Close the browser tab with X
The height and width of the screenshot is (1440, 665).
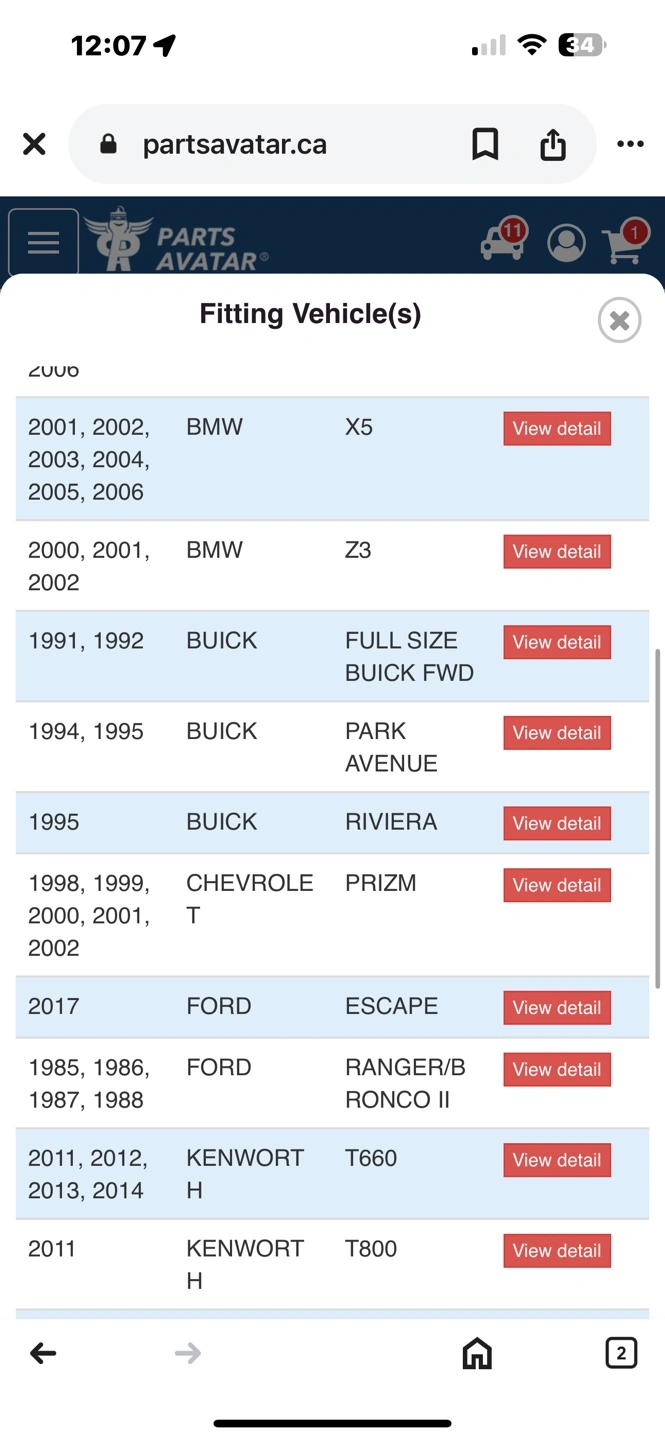tap(34, 144)
